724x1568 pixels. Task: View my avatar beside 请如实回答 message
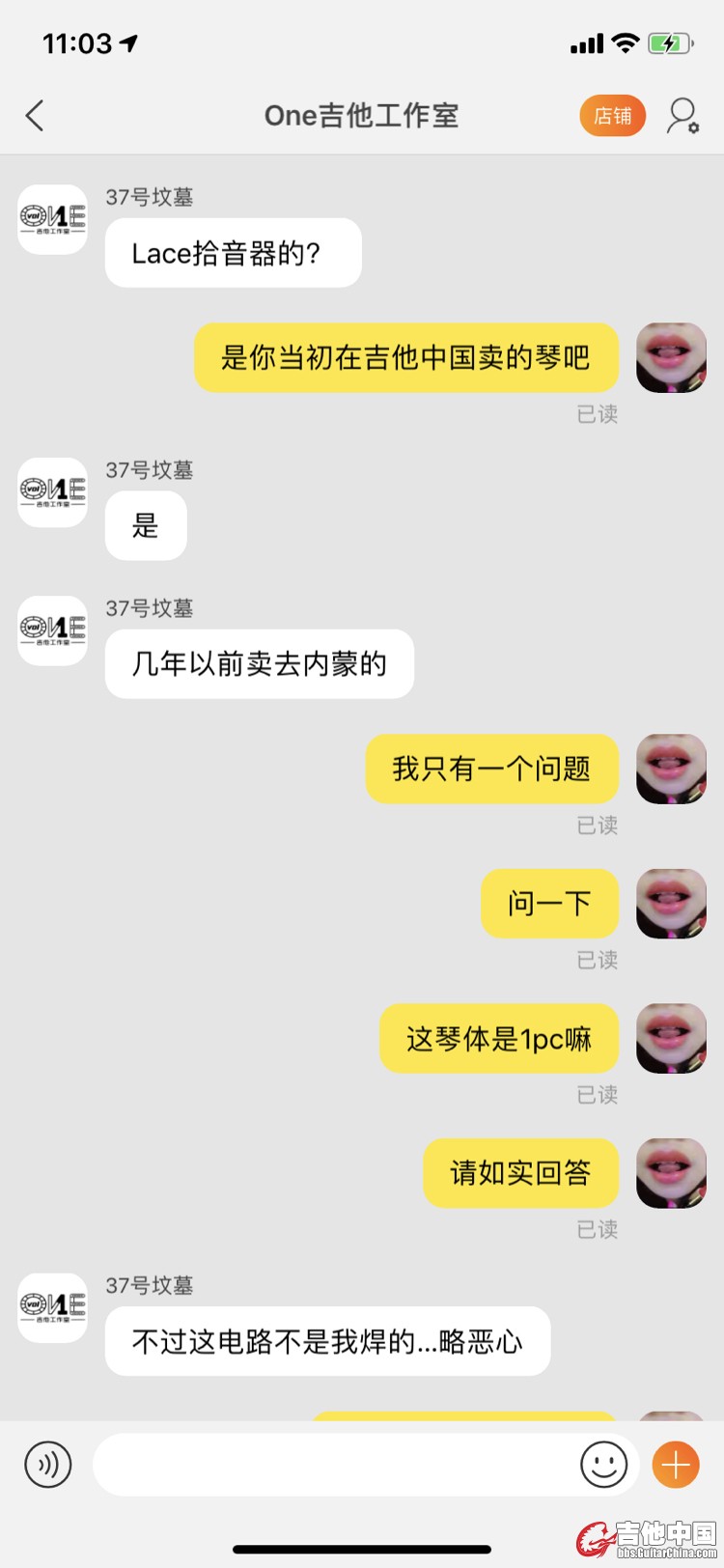click(671, 1172)
